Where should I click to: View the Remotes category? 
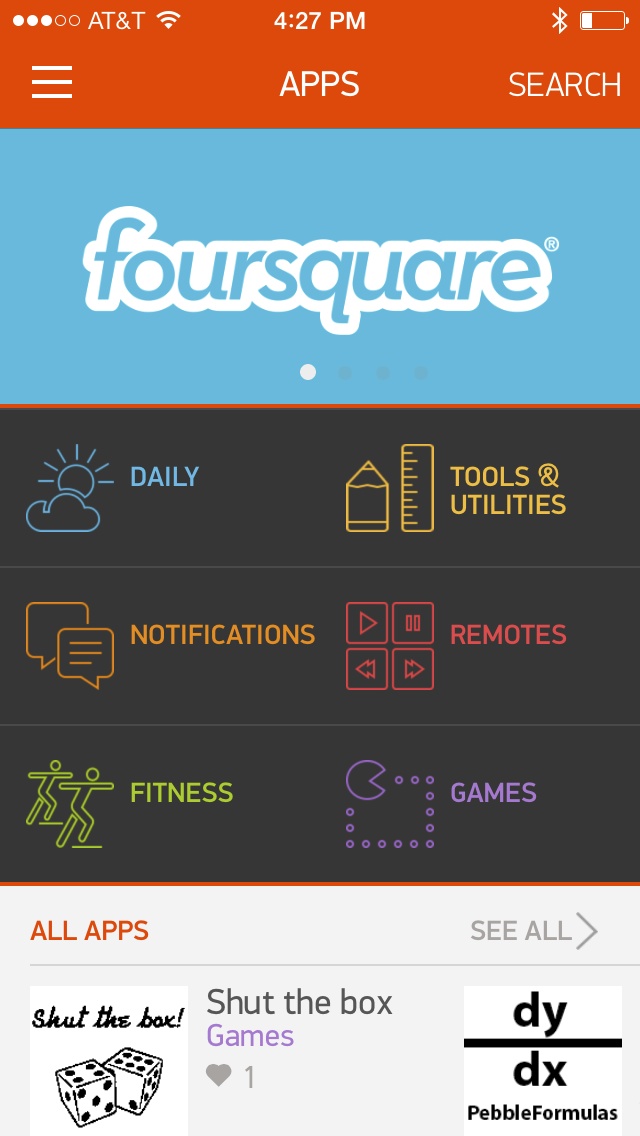(x=480, y=646)
